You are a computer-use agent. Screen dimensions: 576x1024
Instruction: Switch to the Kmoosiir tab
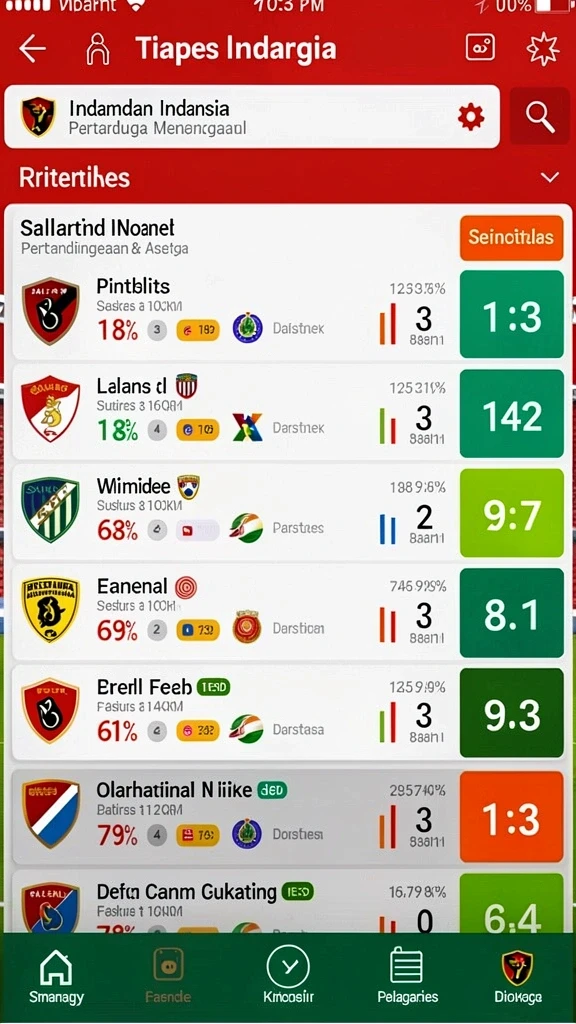point(287,976)
